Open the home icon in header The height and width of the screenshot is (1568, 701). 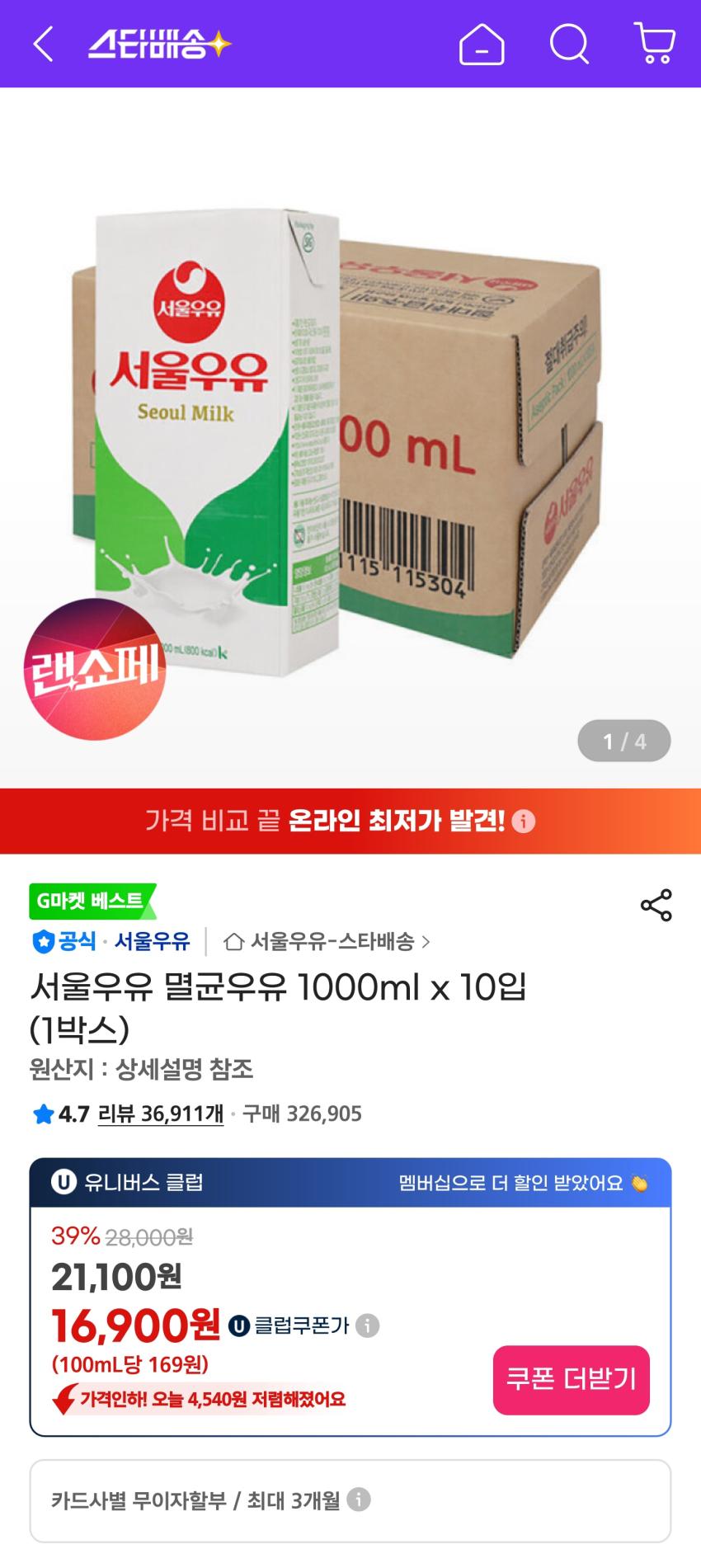click(482, 44)
